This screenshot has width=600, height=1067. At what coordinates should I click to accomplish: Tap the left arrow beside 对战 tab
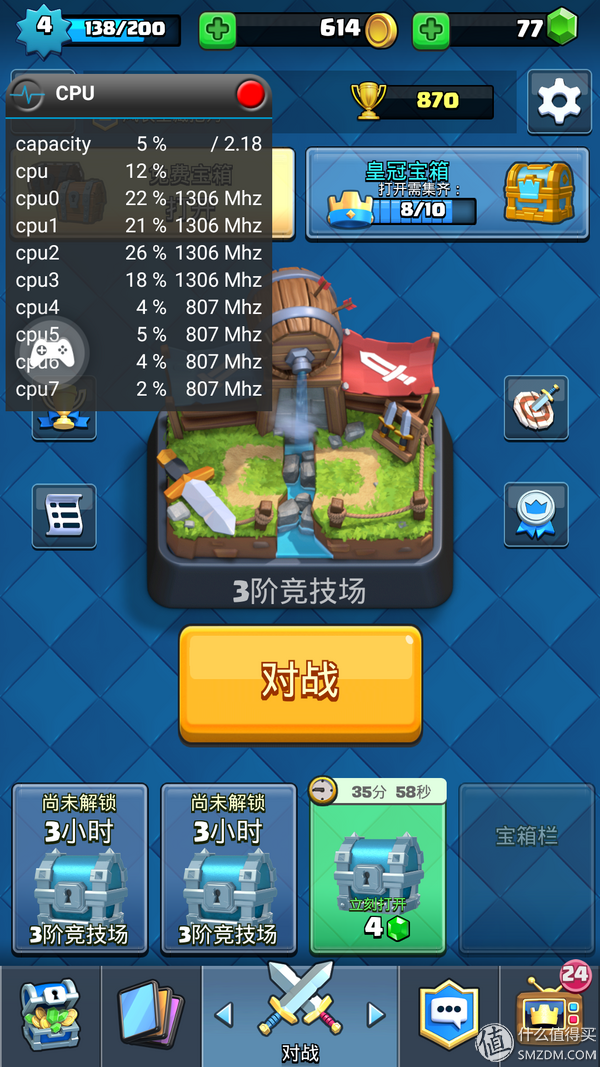(224, 1015)
